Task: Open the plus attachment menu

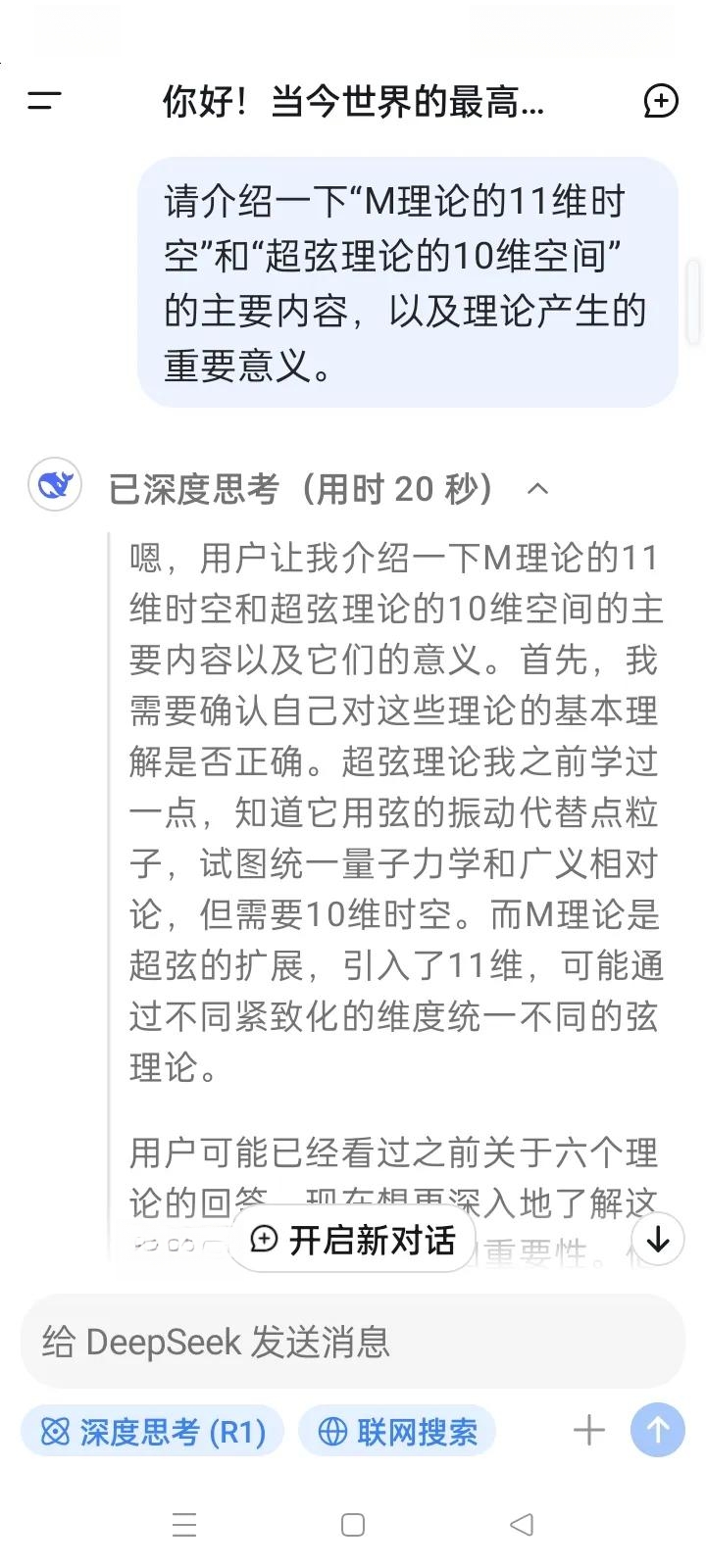Action: coord(588,1431)
